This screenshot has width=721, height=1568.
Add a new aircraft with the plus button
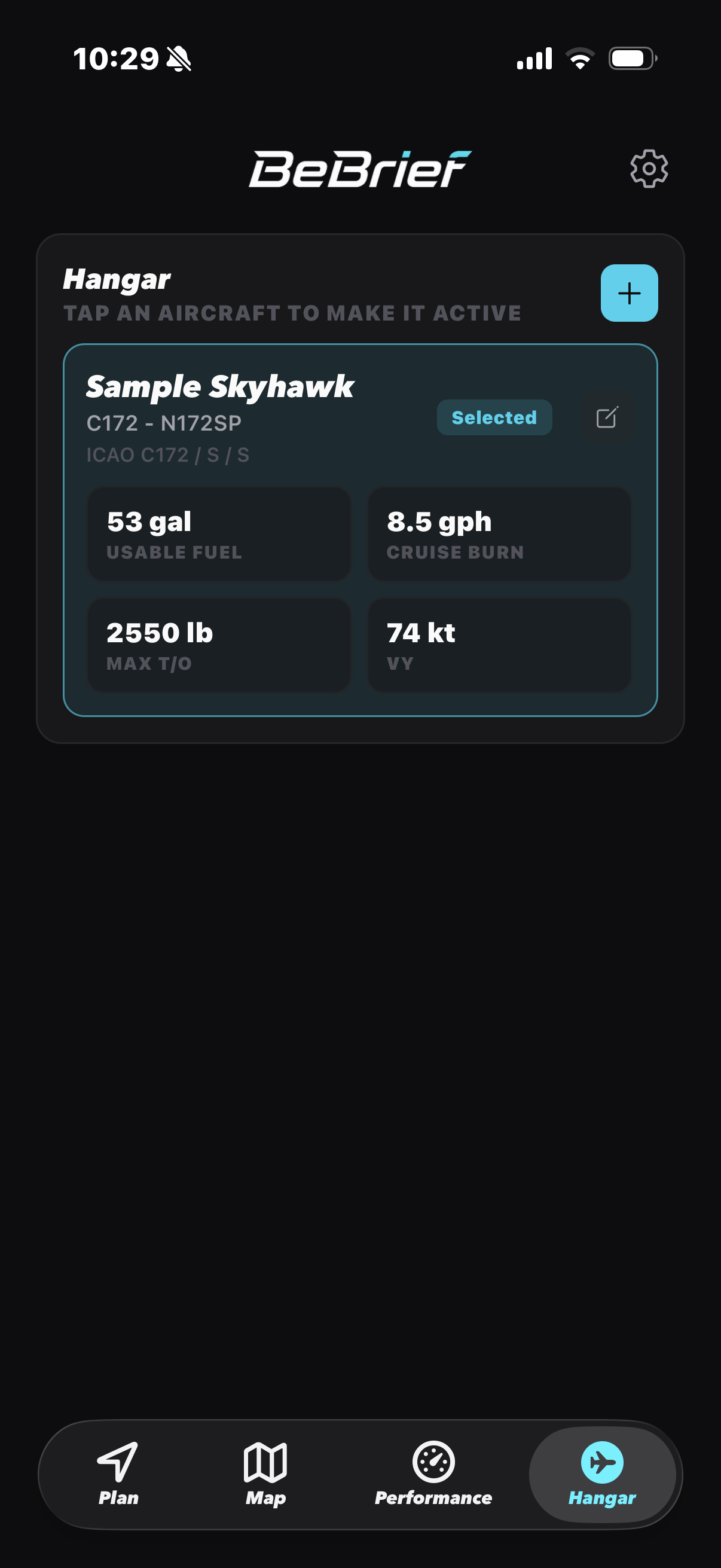pos(629,293)
